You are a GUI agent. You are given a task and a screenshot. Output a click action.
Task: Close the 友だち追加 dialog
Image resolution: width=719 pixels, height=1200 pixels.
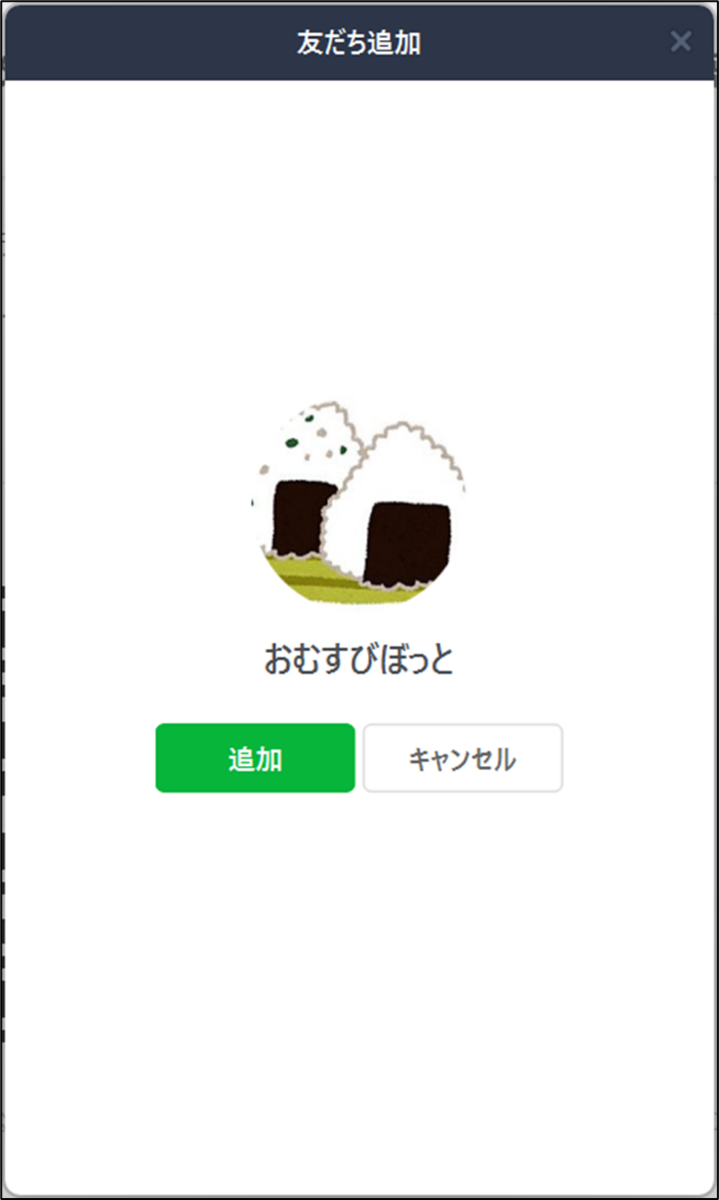coord(680,41)
